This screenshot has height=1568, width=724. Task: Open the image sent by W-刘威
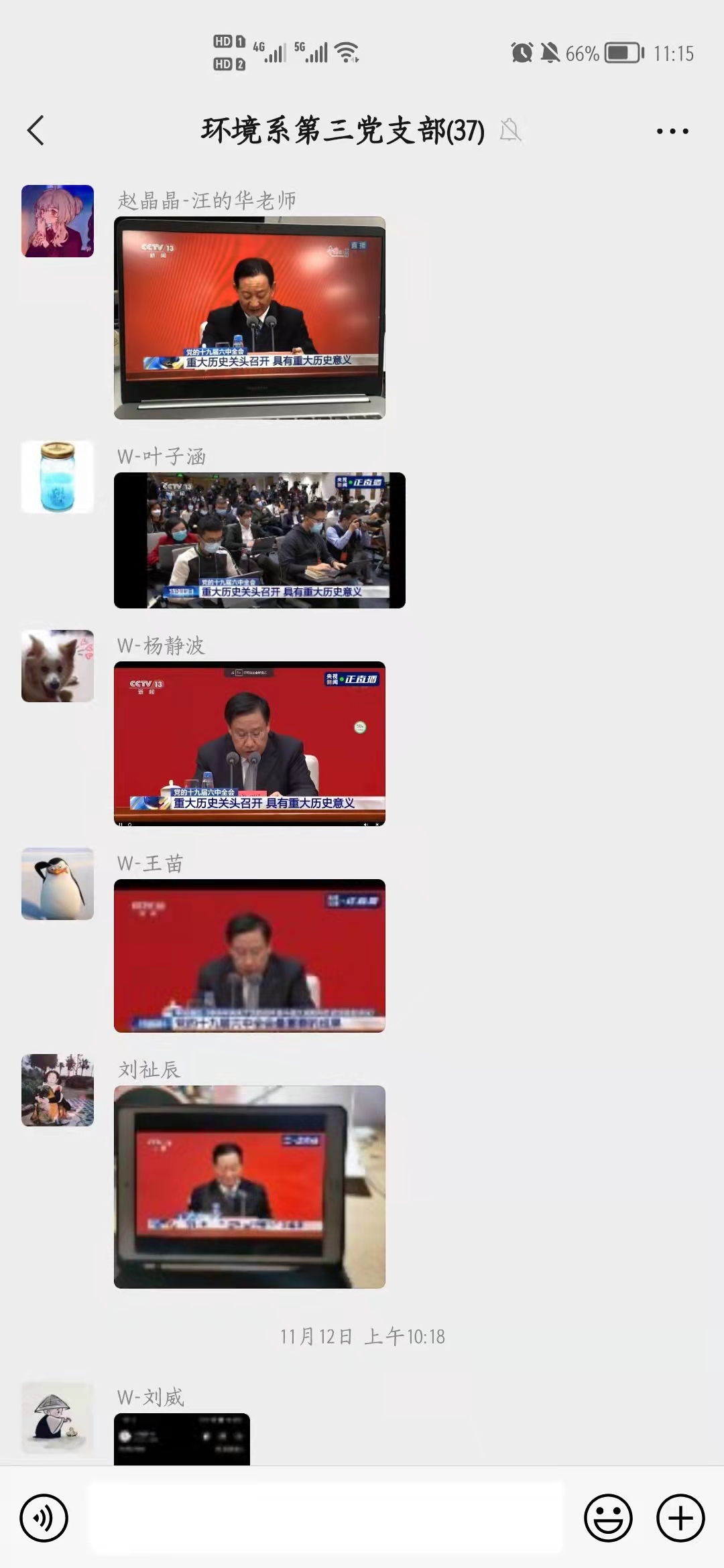182,1439
